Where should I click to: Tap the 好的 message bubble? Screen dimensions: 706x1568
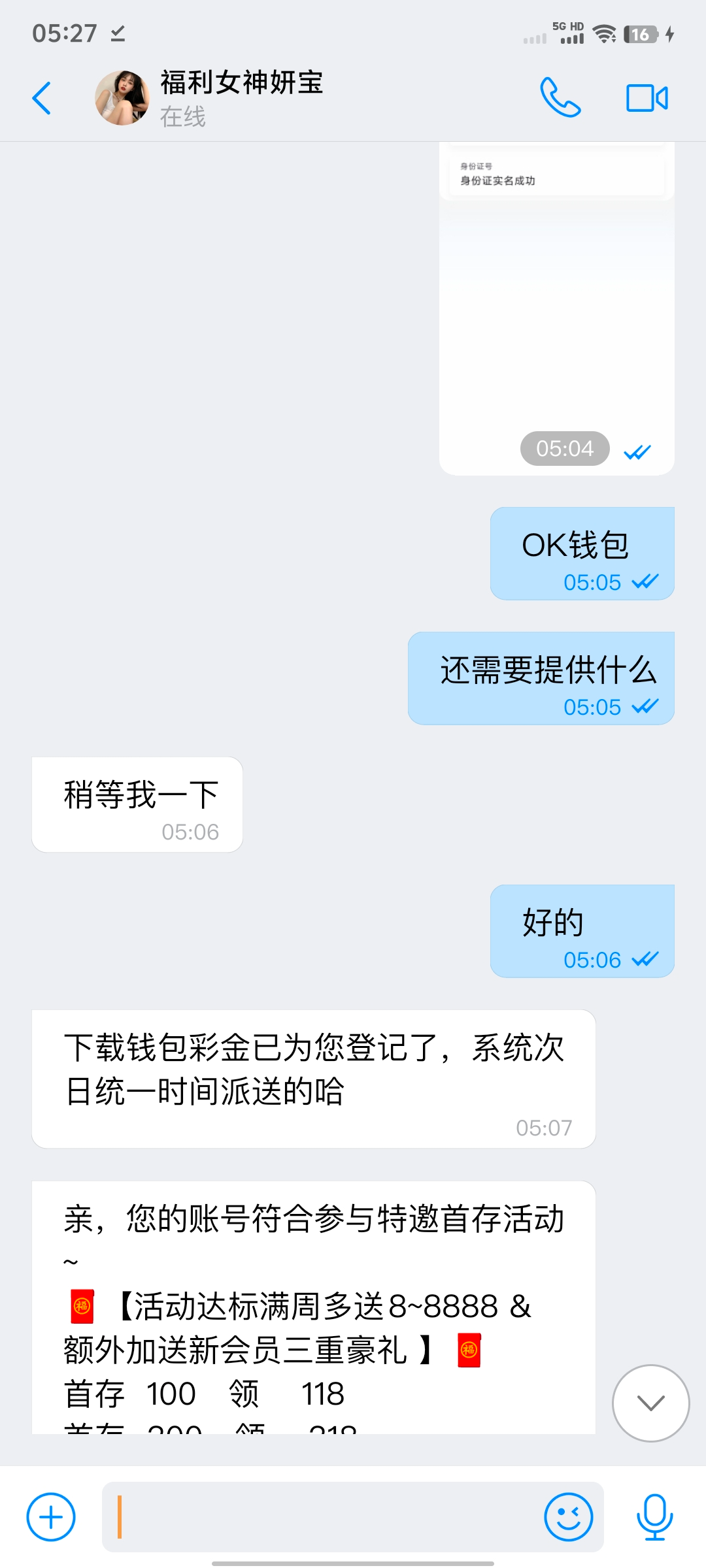580,930
